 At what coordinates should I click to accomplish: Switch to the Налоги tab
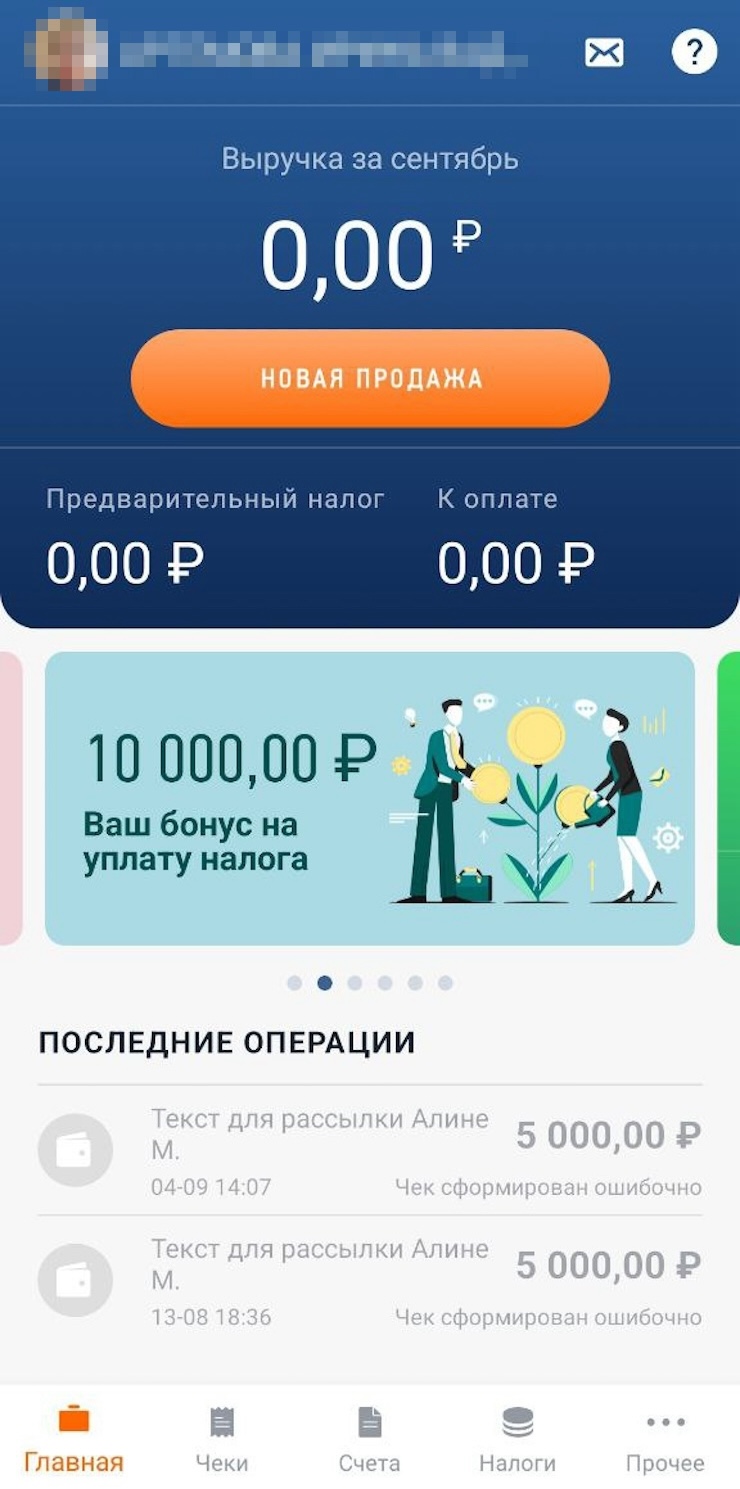517,1439
